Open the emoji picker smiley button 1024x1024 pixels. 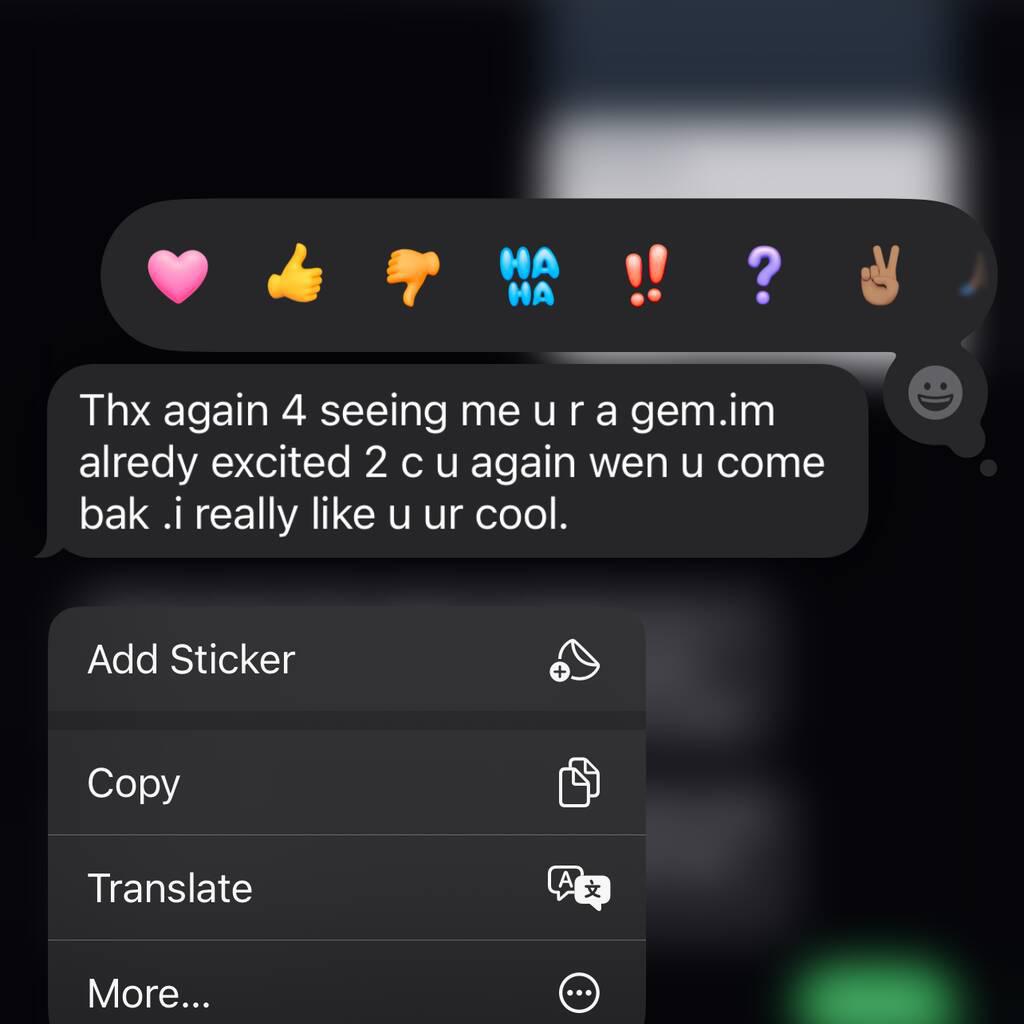point(935,392)
